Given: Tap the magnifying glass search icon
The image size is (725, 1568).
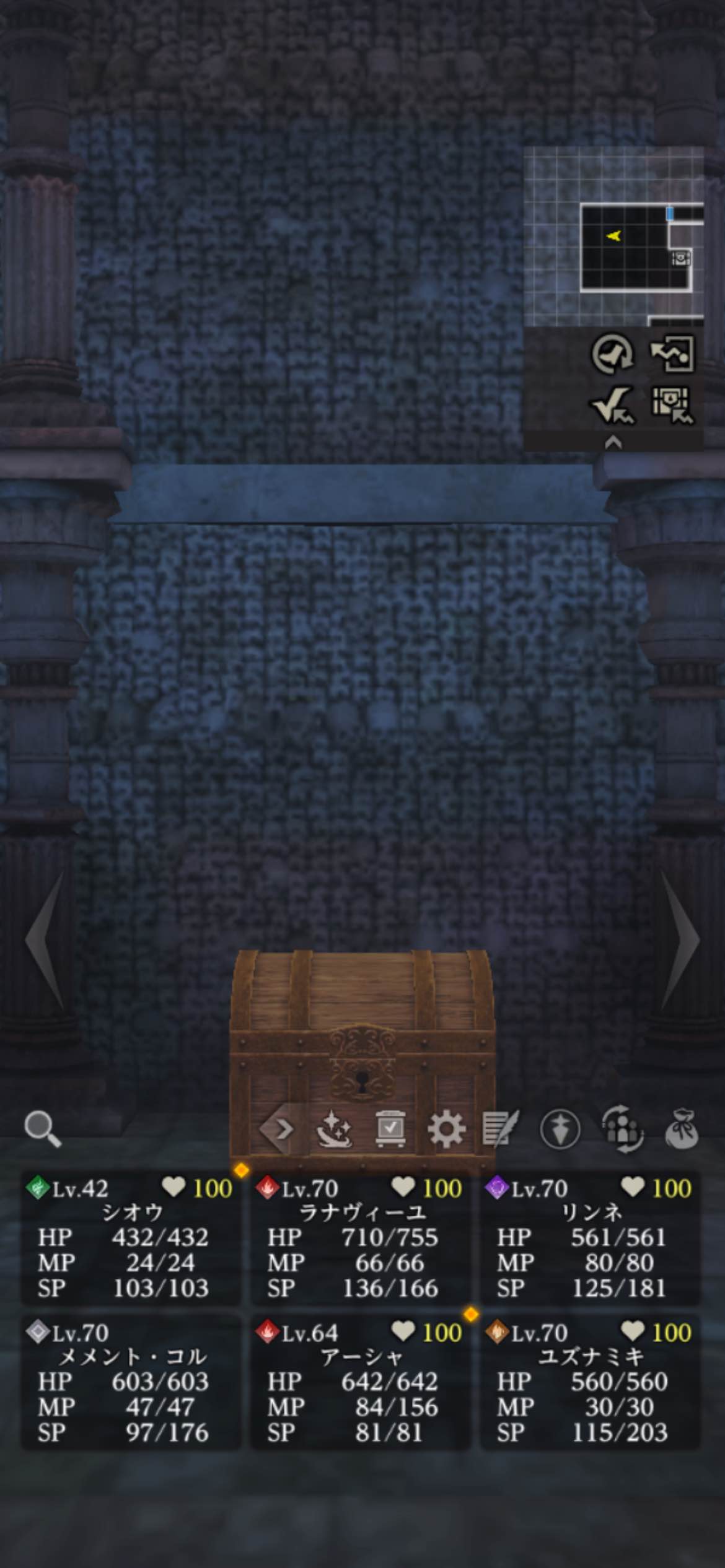Looking at the screenshot, I should click(42, 1128).
